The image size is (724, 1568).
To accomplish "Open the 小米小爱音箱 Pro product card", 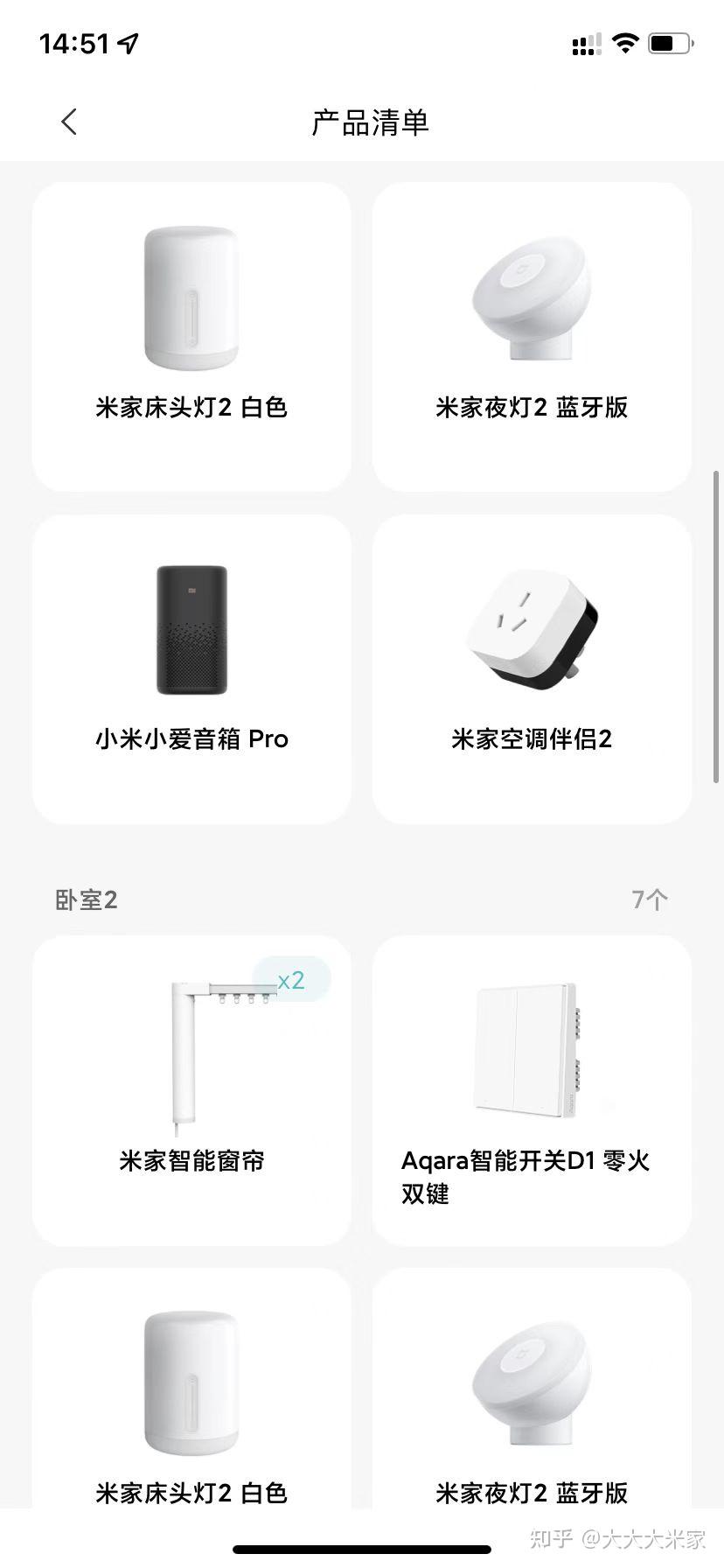I will pyautogui.click(x=191, y=668).
